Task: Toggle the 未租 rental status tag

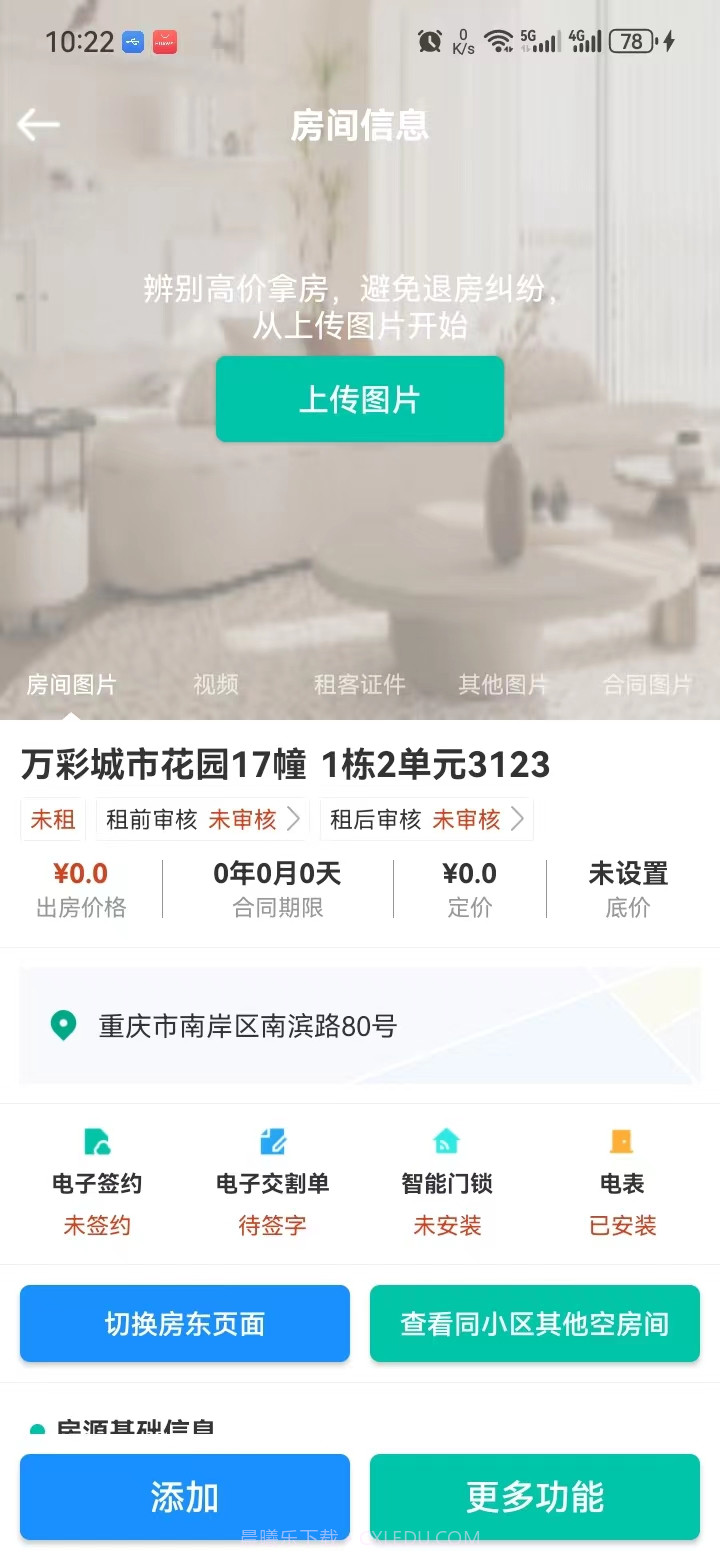Action: [52, 819]
